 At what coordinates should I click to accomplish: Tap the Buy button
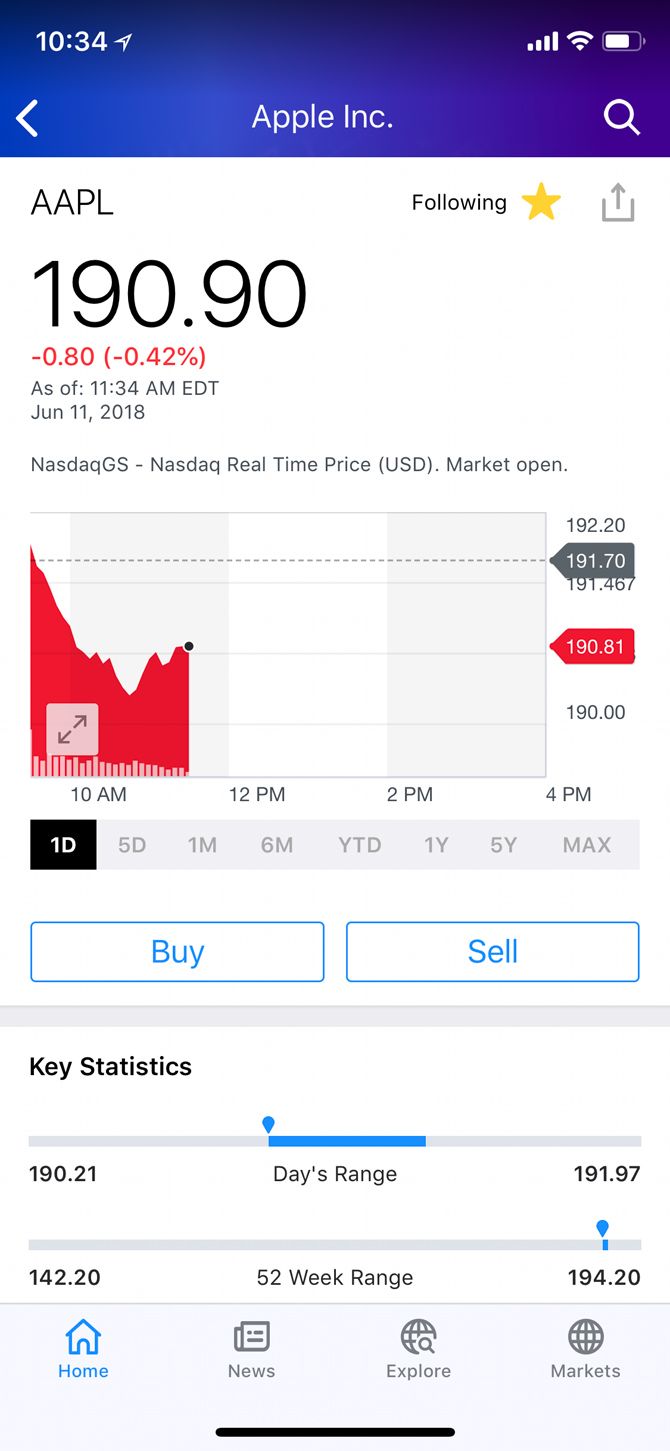point(177,952)
